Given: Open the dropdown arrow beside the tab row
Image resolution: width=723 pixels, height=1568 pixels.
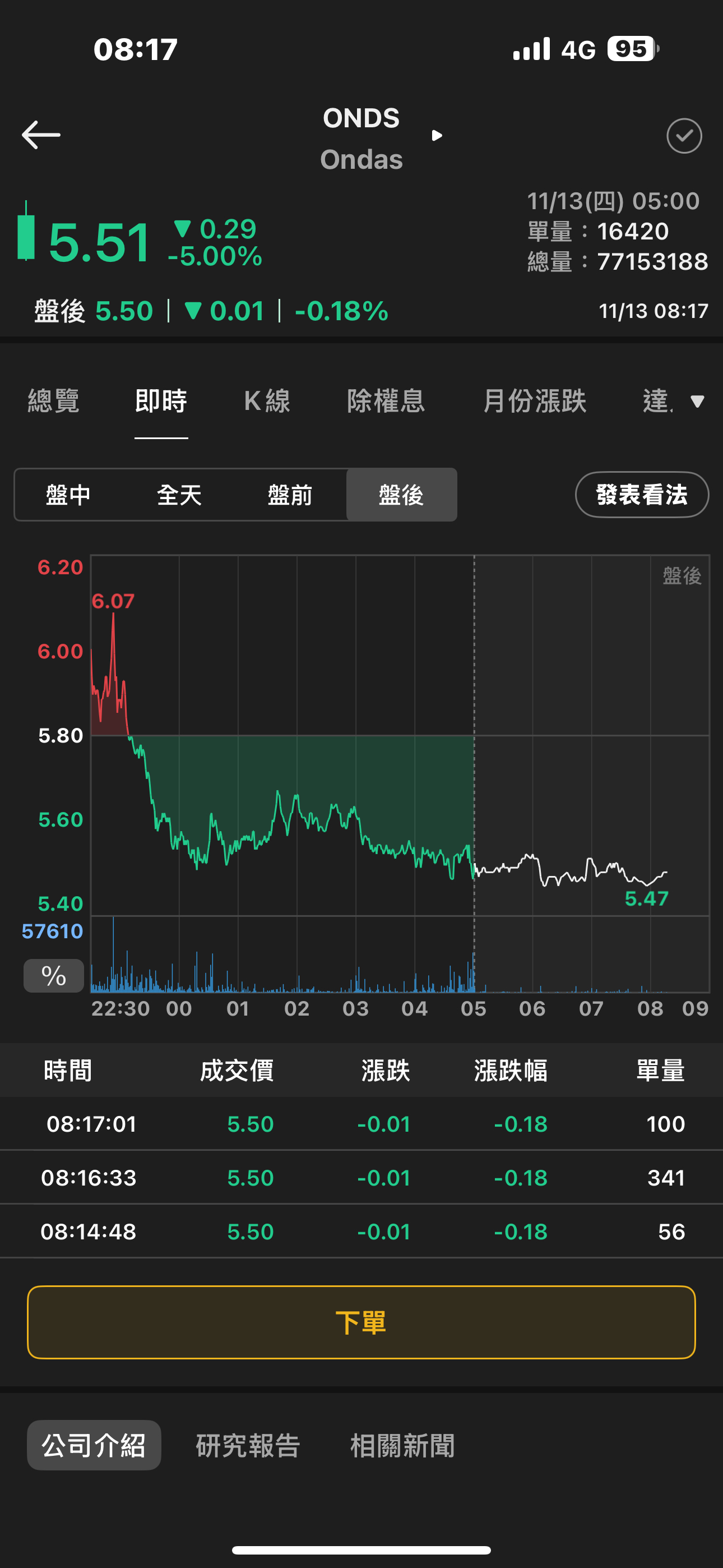Looking at the screenshot, I should pyautogui.click(x=696, y=402).
